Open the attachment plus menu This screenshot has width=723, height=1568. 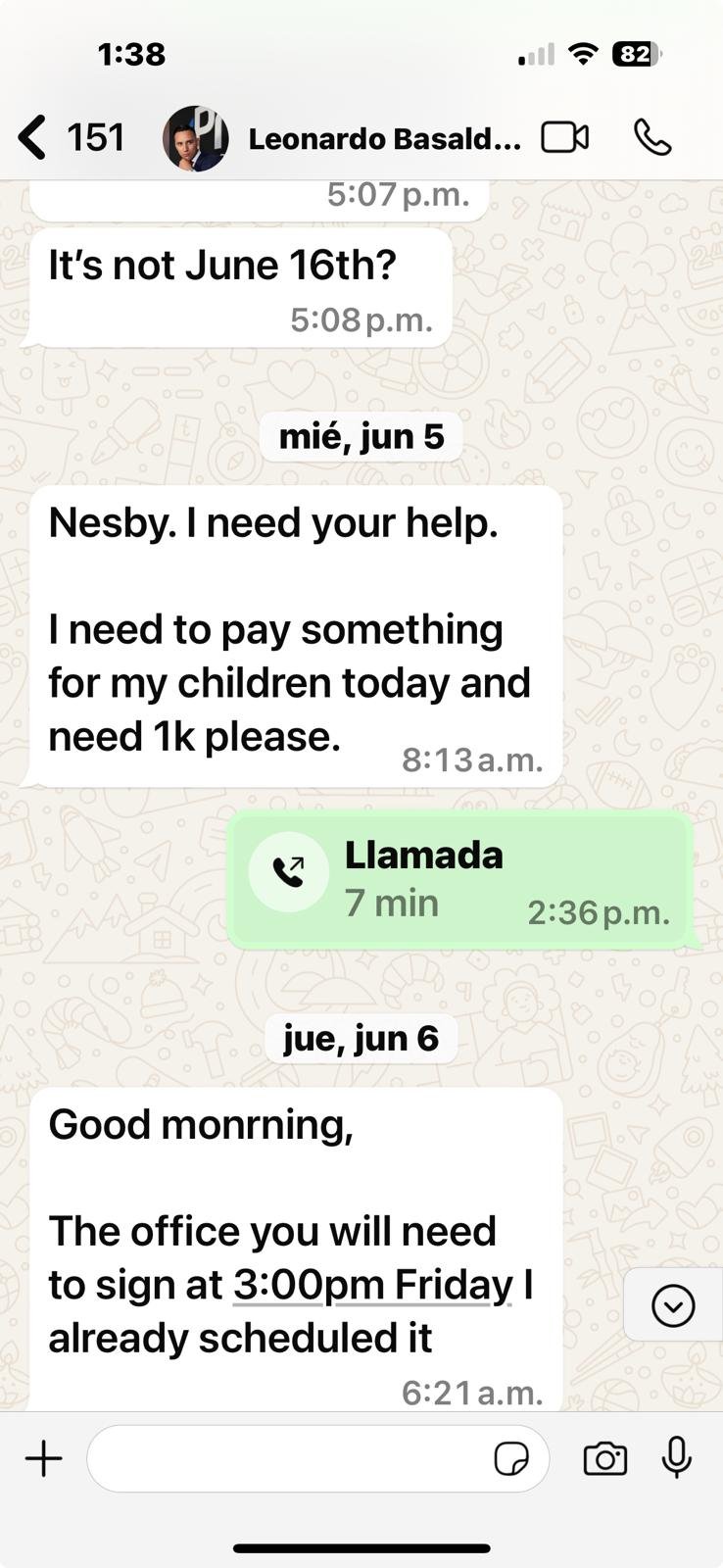44,1458
